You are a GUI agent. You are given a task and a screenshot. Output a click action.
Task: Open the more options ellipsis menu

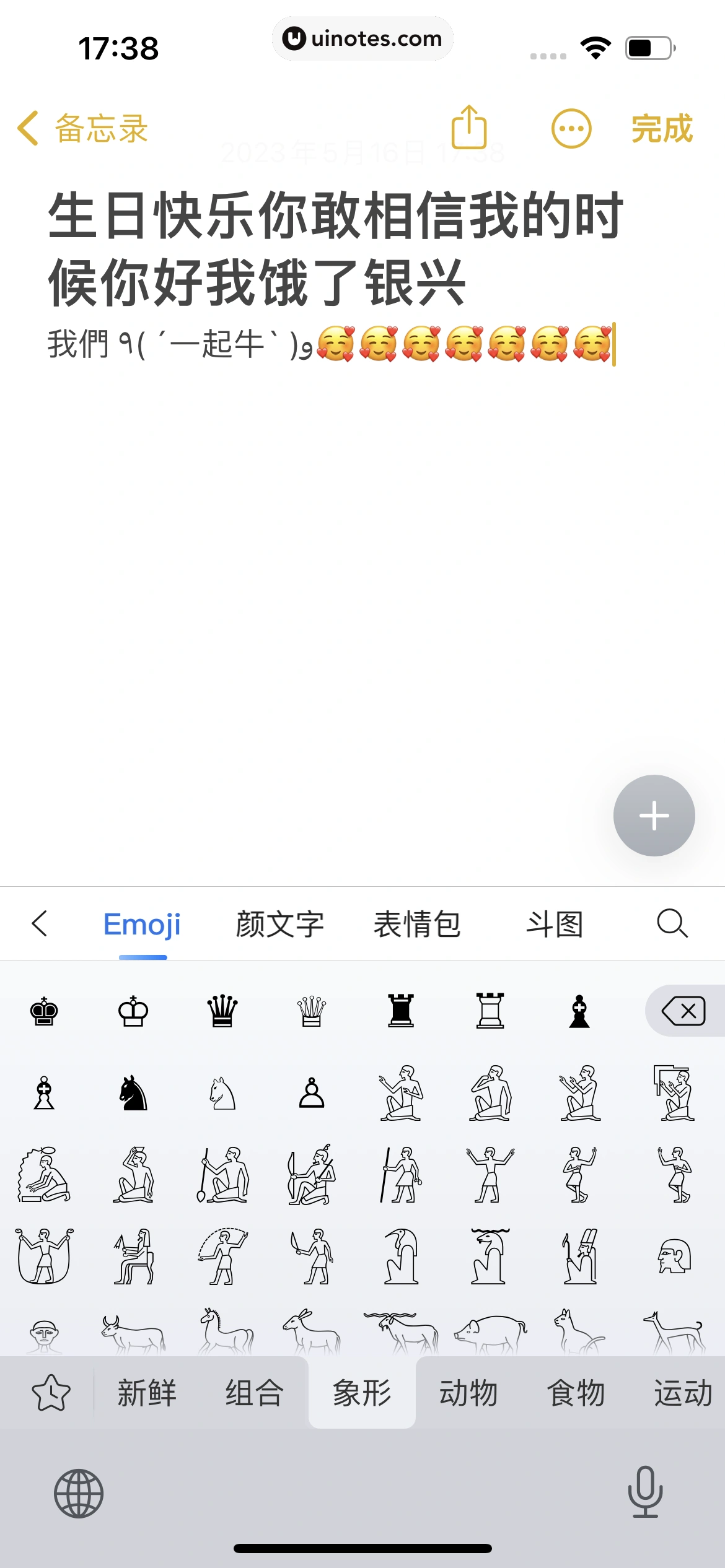(x=571, y=129)
